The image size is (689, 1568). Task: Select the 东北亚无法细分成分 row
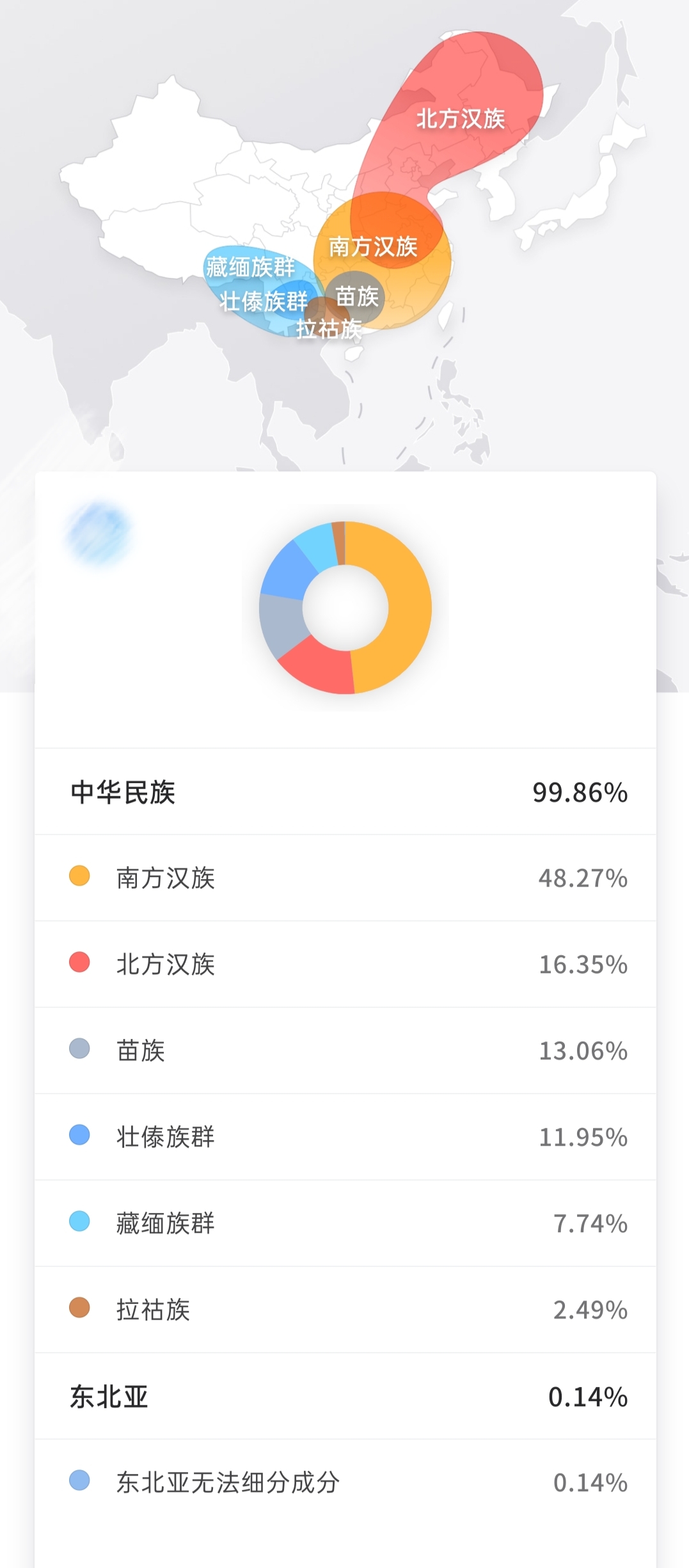pos(345,1482)
